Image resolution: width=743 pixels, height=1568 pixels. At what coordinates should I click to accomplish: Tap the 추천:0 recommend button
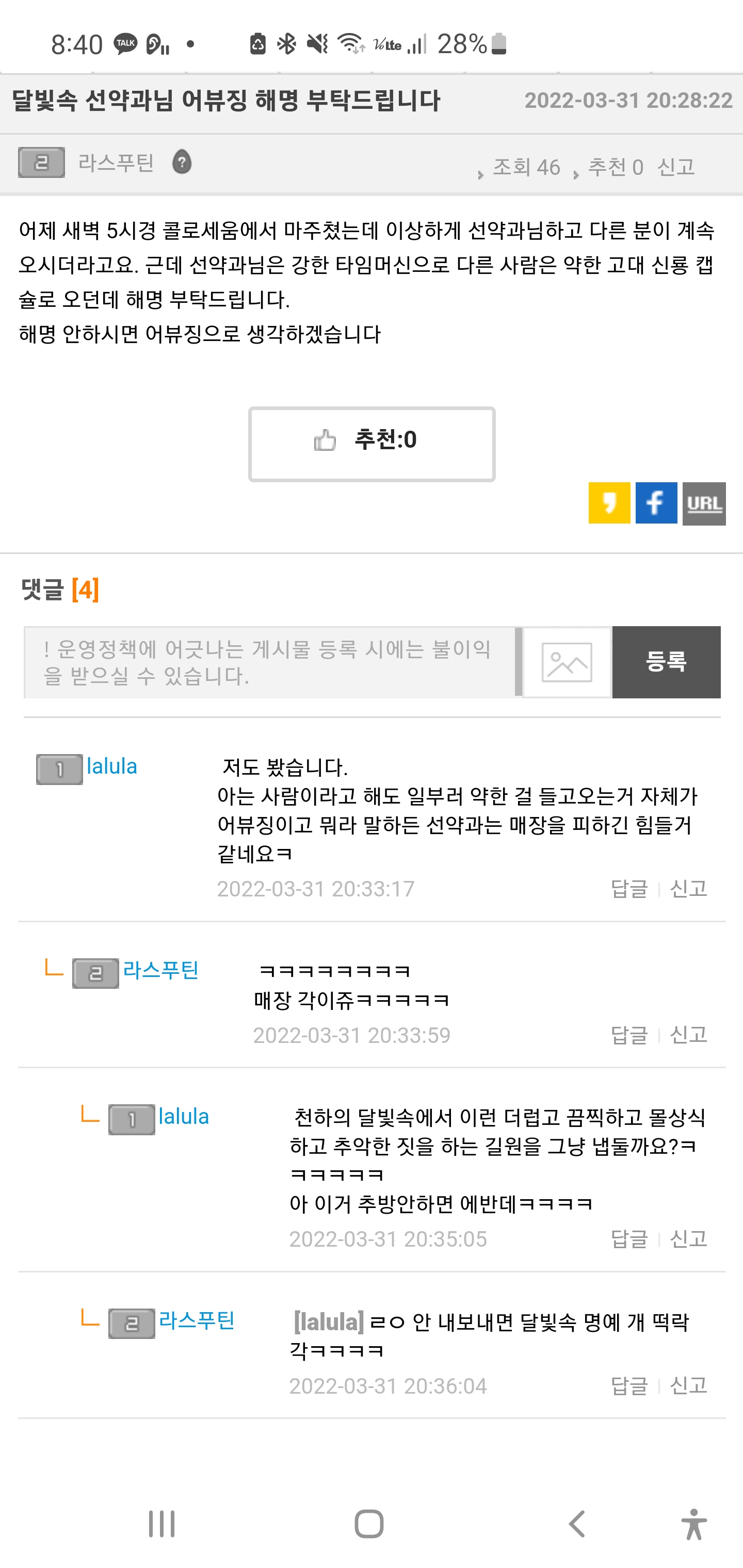pyautogui.click(x=372, y=444)
